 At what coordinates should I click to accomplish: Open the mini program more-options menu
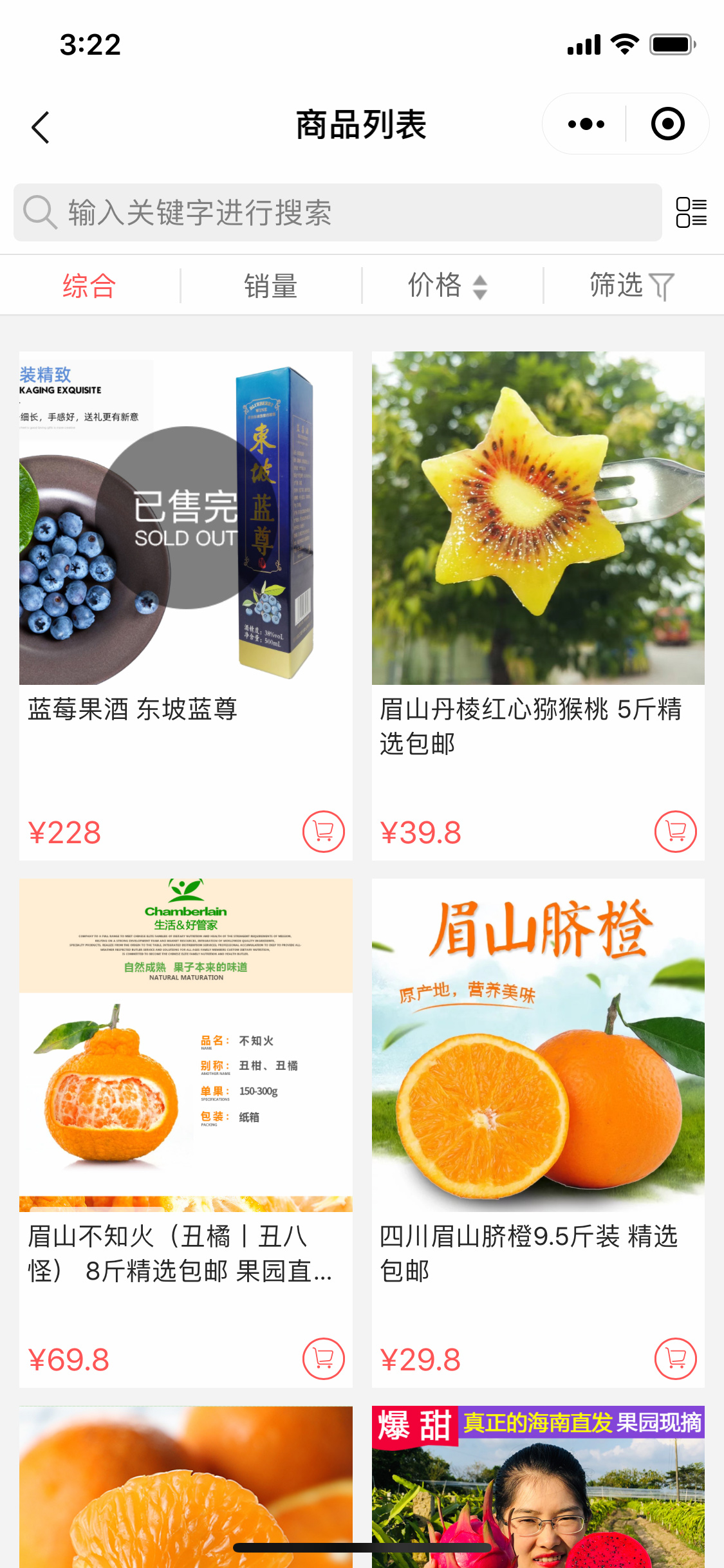pos(586,124)
